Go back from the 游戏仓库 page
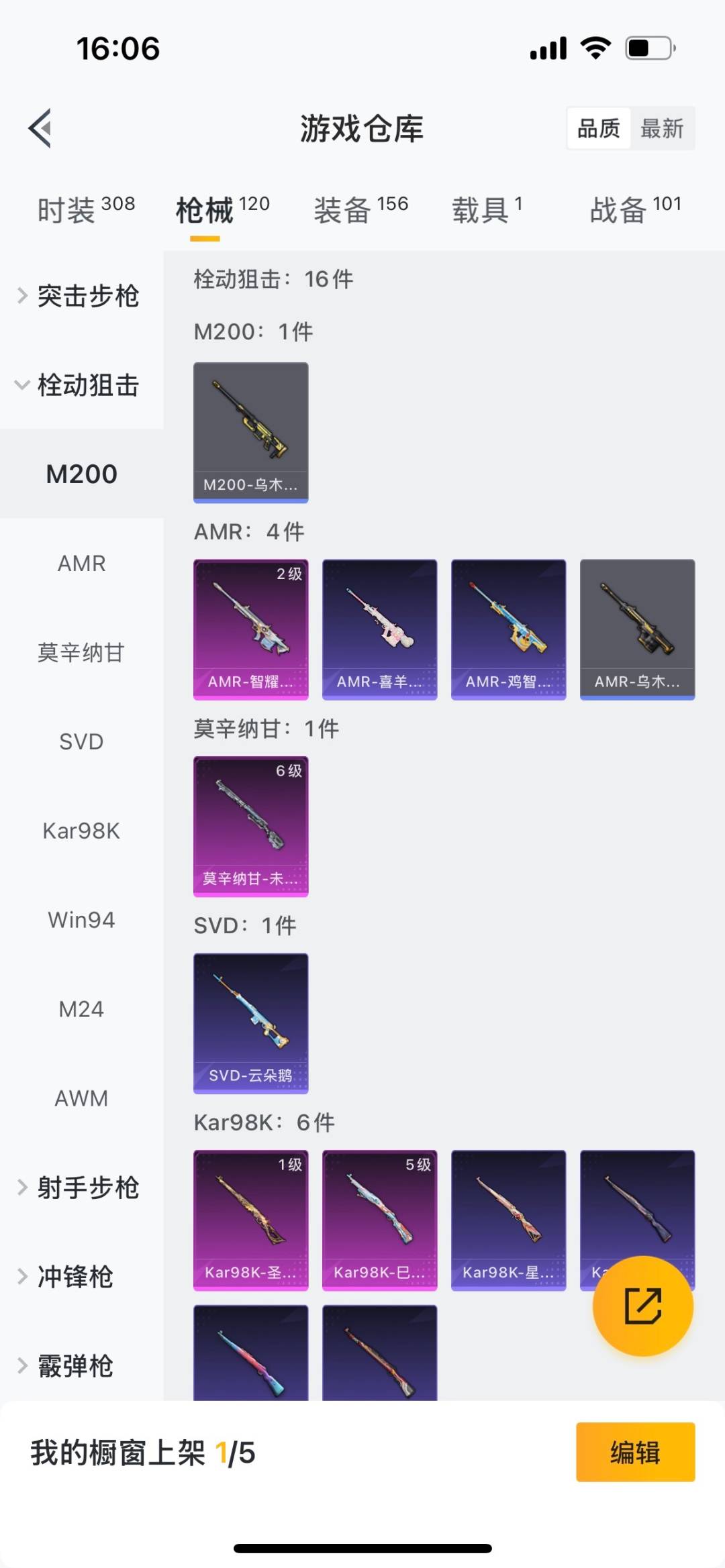Viewport: 725px width, 1568px height. [x=40, y=127]
